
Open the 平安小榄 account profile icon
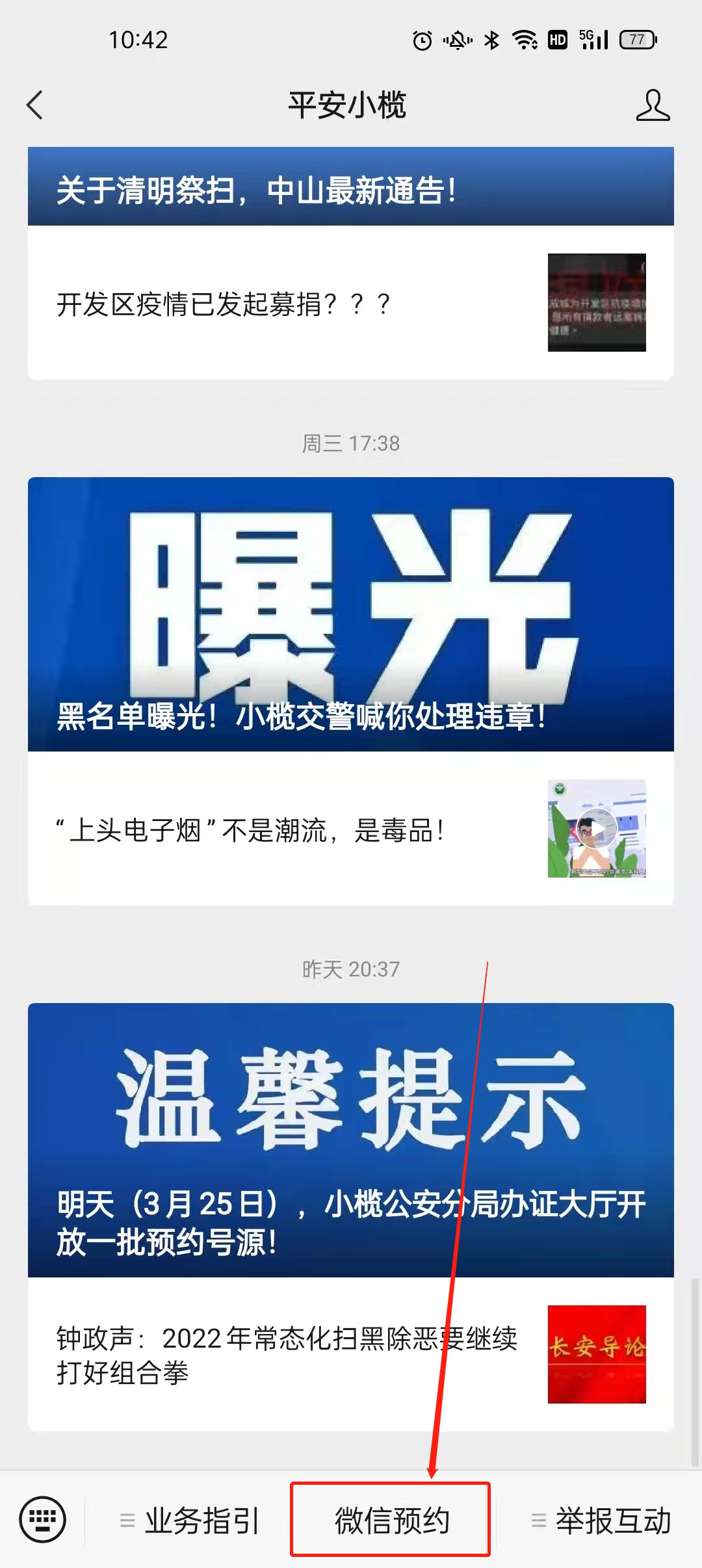(652, 105)
